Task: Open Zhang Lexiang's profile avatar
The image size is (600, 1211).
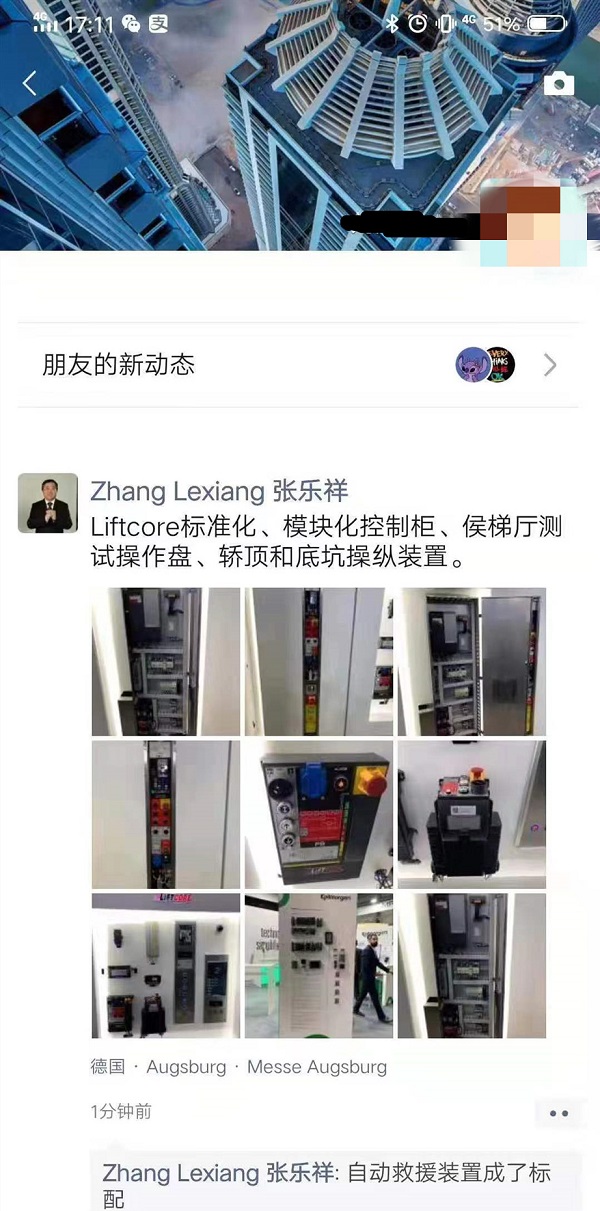Action: pyautogui.click(x=48, y=503)
